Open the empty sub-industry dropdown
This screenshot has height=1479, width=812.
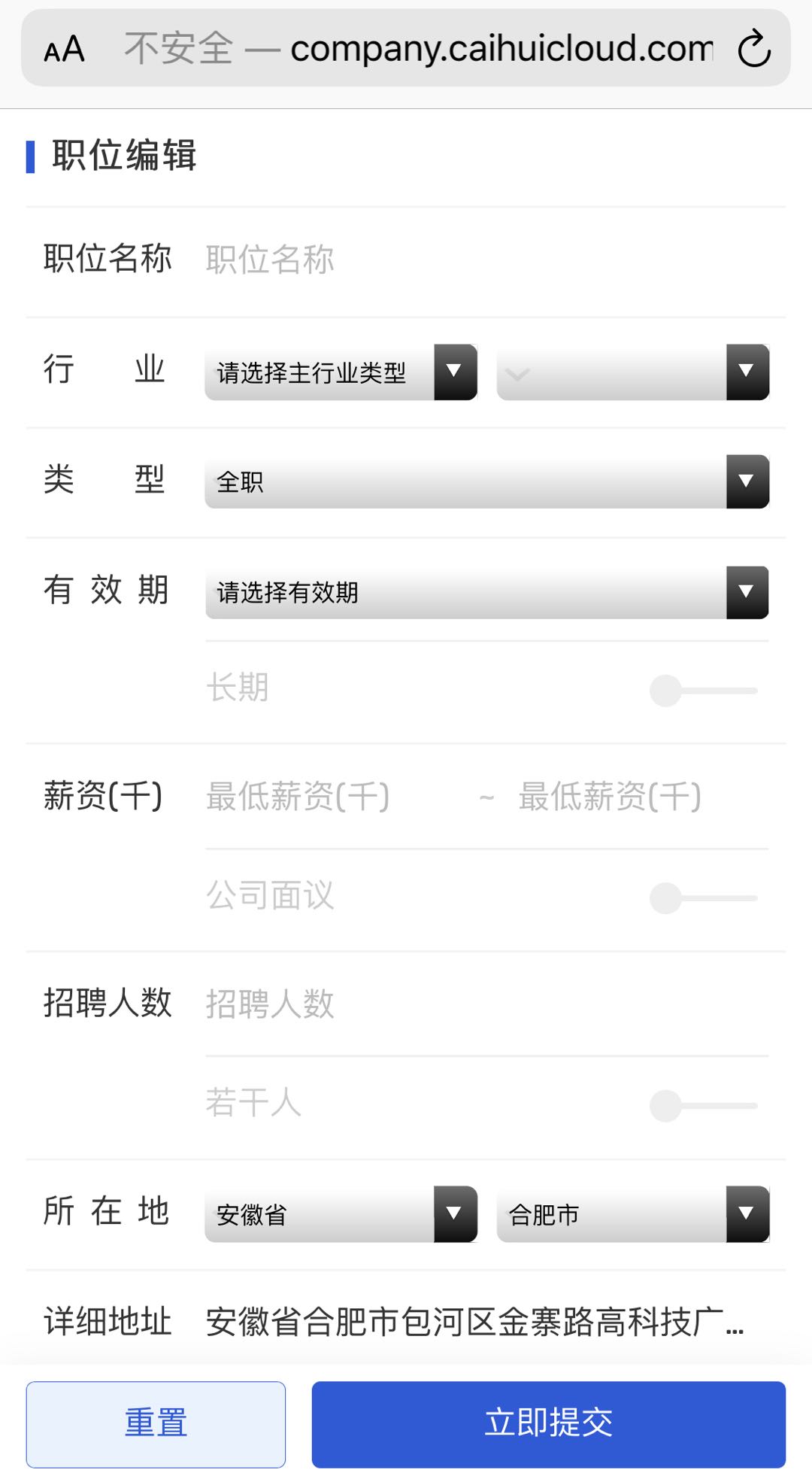(632, 372)
